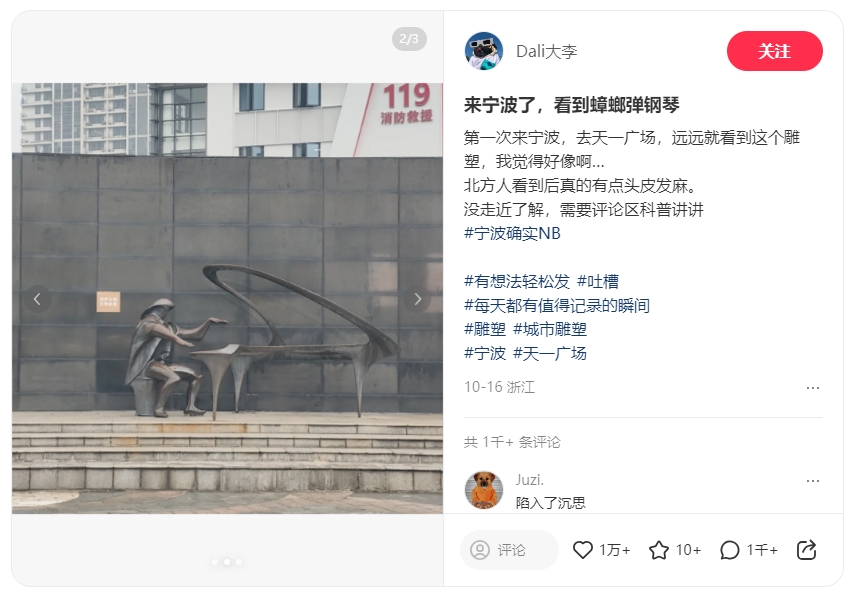
Task: Like this post with the heart icon
Action: coord(583,550)
